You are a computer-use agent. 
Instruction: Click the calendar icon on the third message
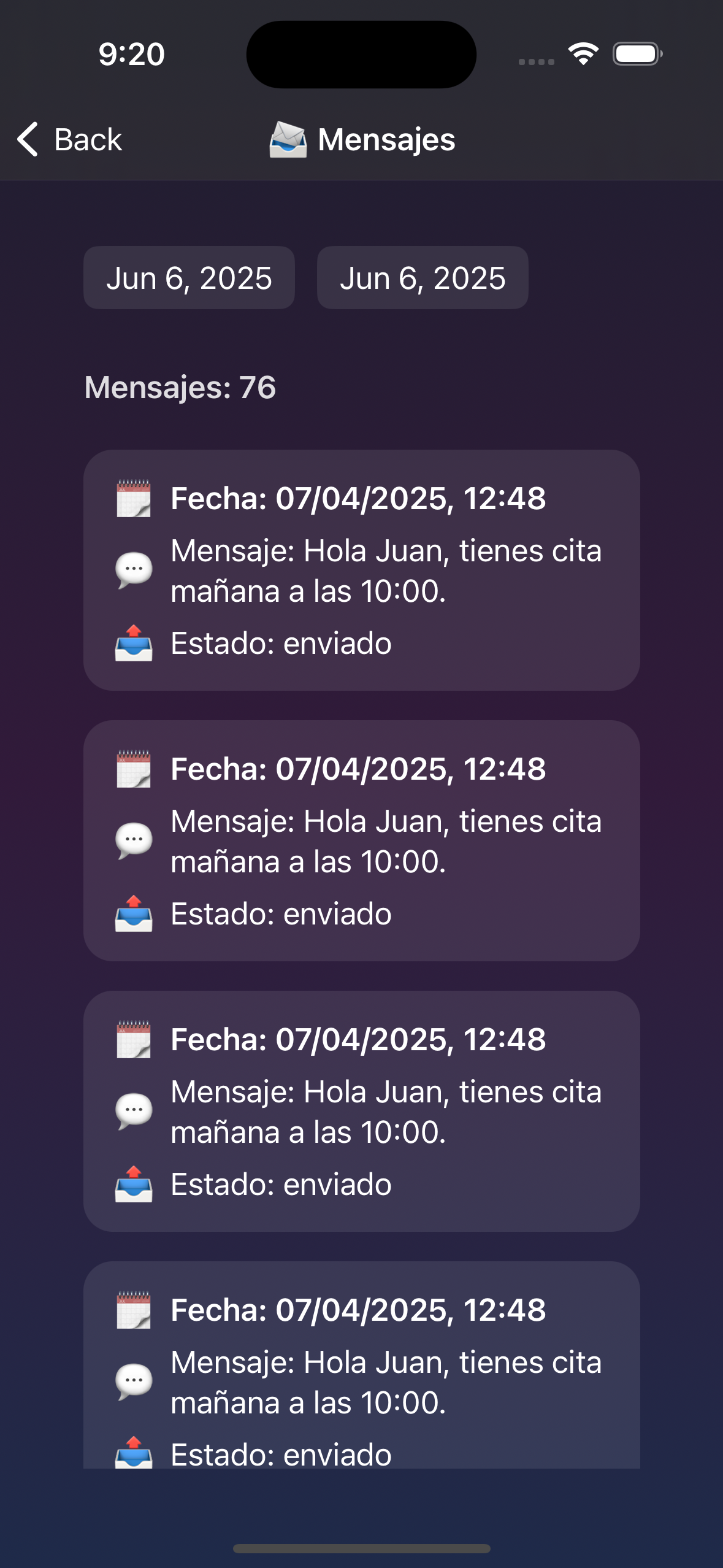click(x=134, y=1040)
